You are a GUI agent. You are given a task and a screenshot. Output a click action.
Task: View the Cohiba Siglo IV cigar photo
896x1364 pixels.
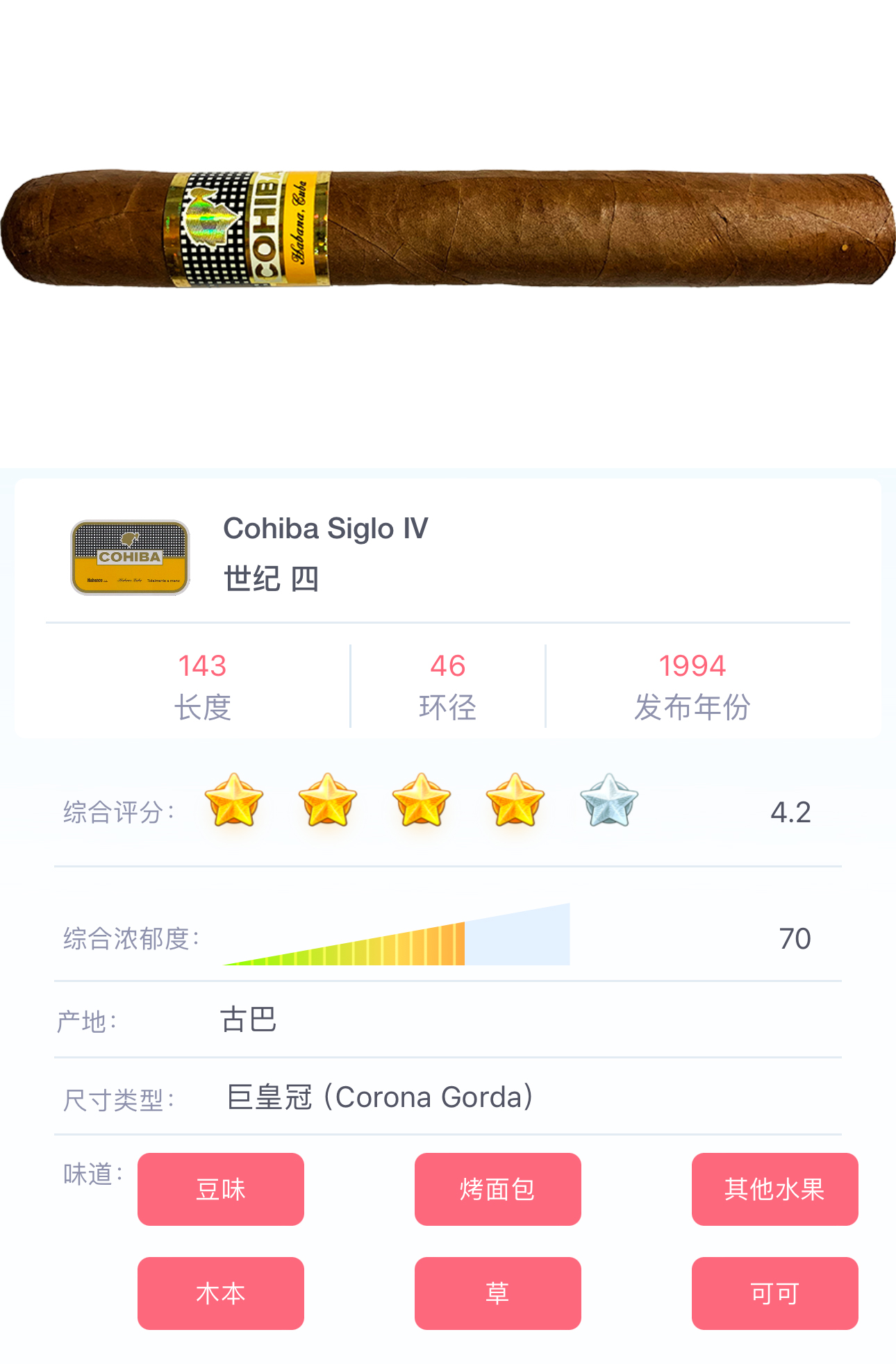coord(448,229)
